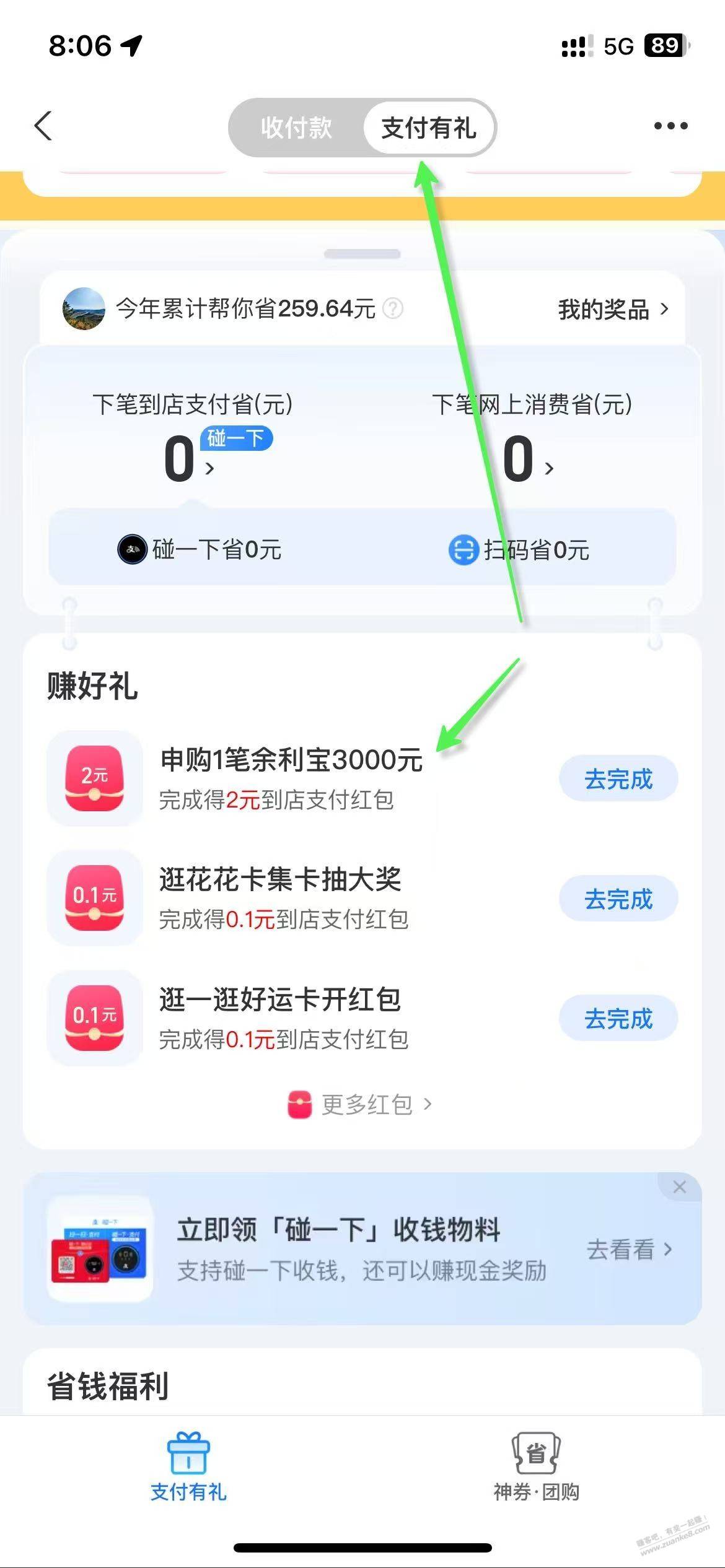Open 下笔网上消费省 amount details
Screen dimensions: 725x1568
coord(528,460)
